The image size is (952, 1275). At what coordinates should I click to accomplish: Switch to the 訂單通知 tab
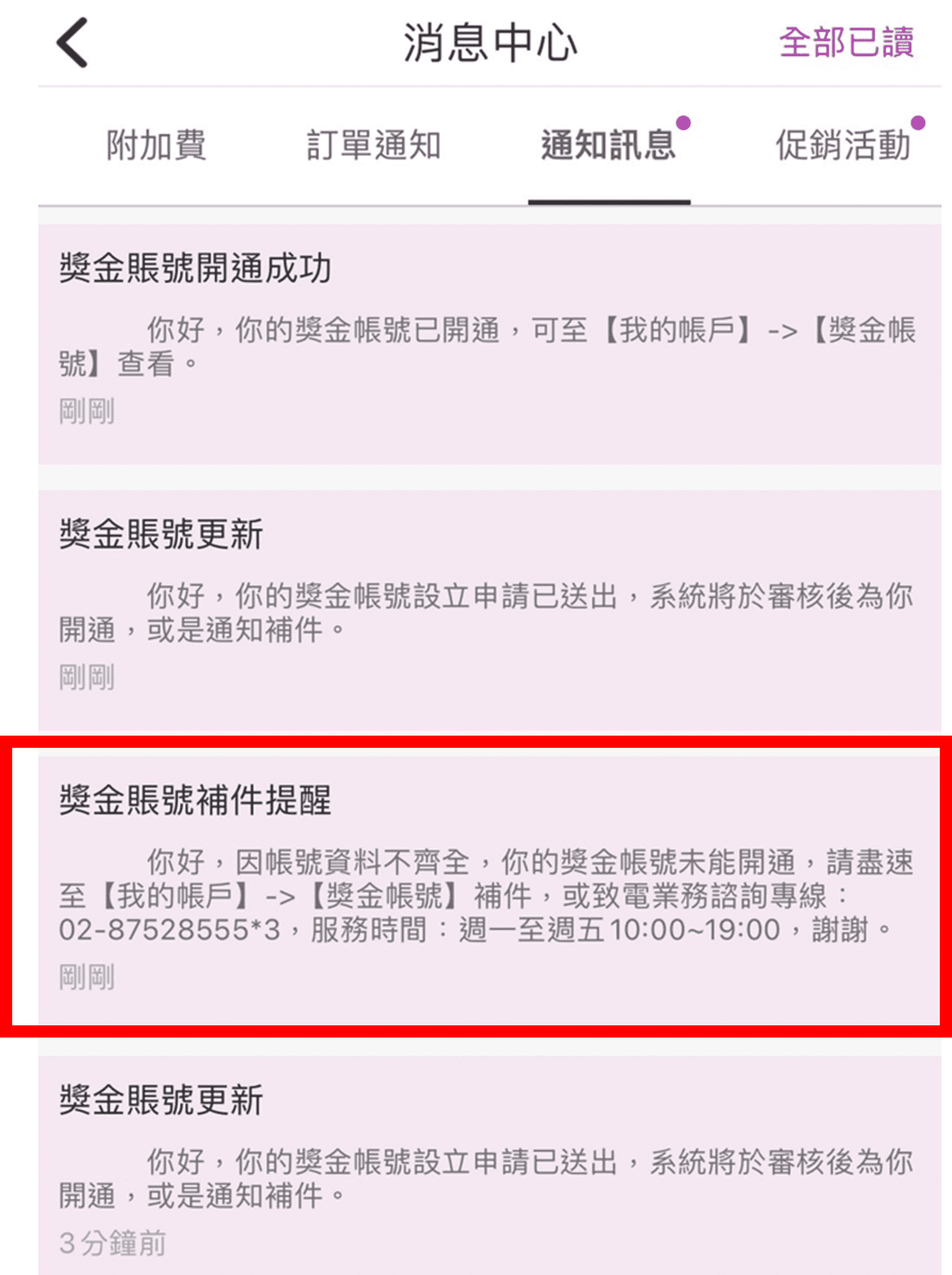click(x=373, y=145)
